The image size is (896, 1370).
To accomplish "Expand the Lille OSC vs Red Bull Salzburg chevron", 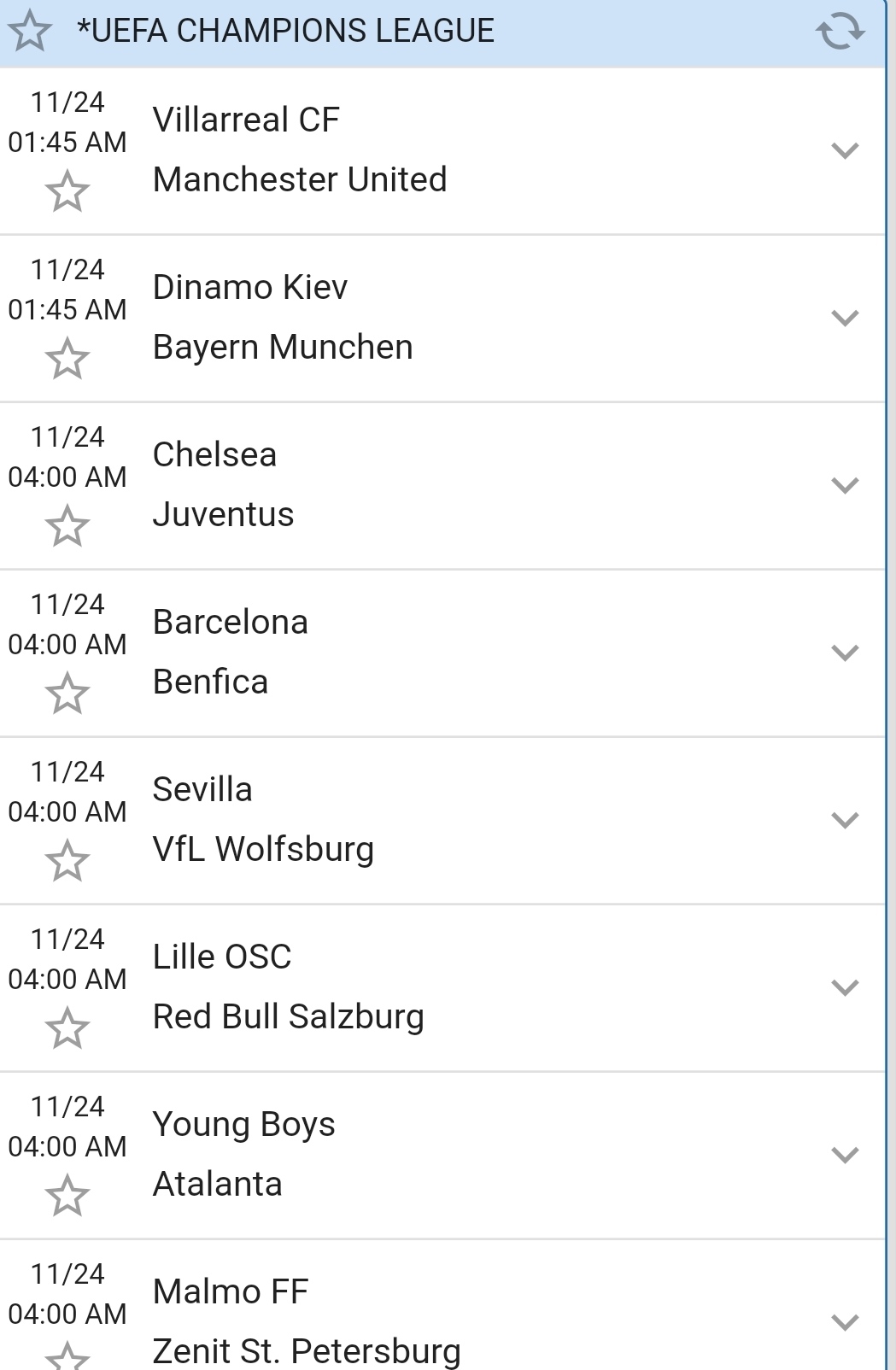I will (x=844, y=987).
